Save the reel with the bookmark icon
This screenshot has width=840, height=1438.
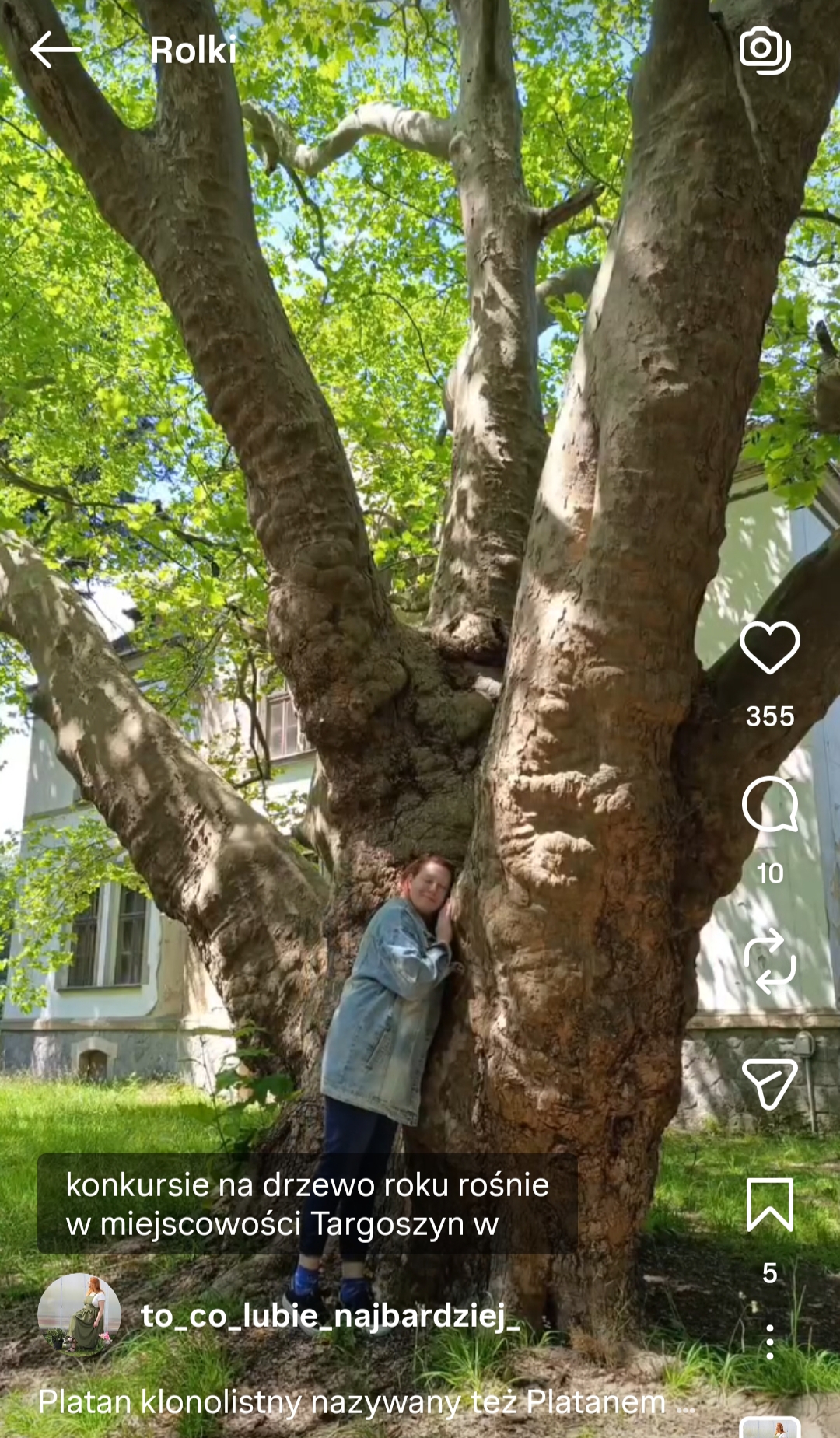click(770, 1205)
